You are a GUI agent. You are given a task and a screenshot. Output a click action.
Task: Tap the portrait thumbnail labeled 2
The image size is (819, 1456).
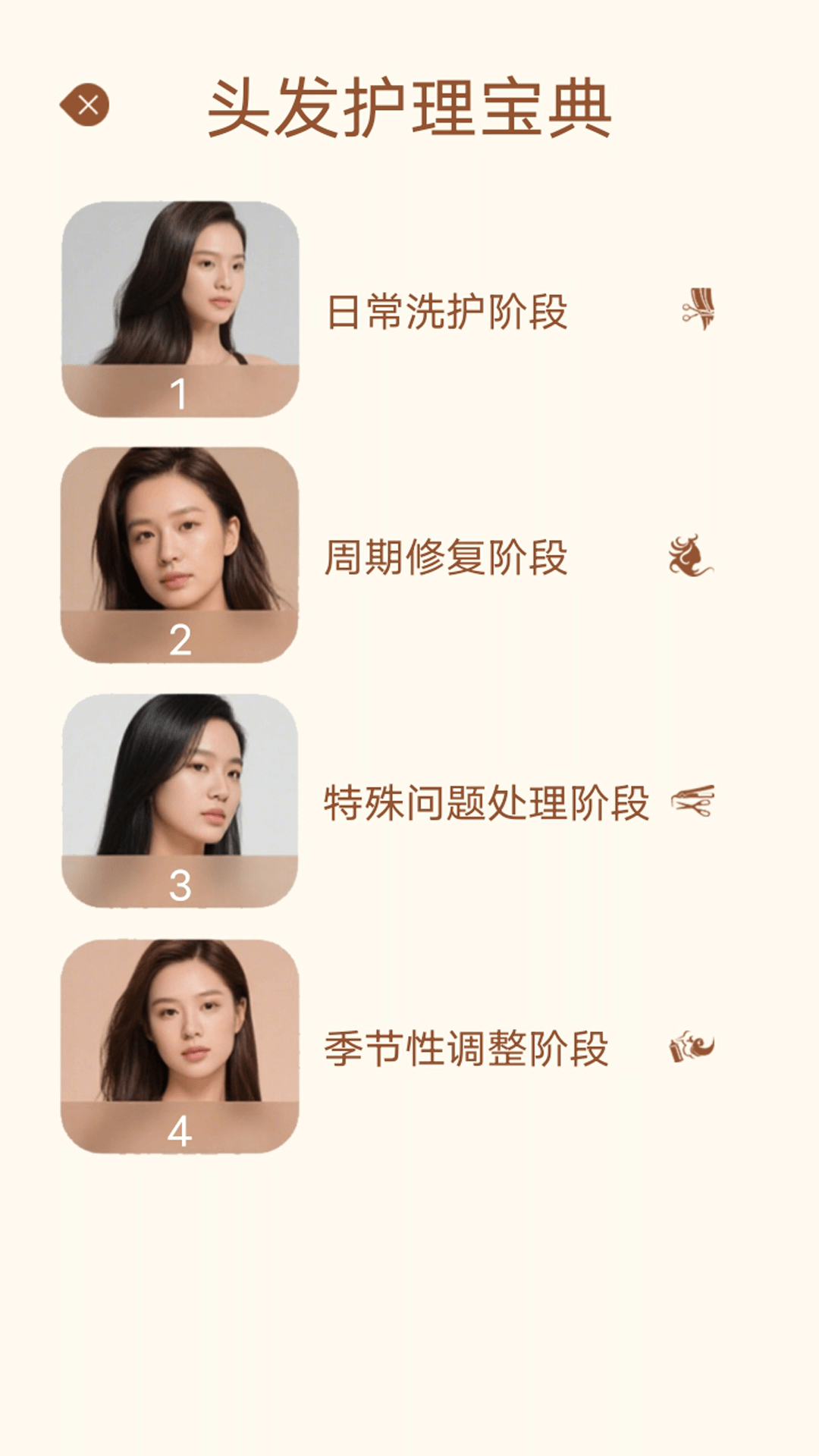[180, 554]
